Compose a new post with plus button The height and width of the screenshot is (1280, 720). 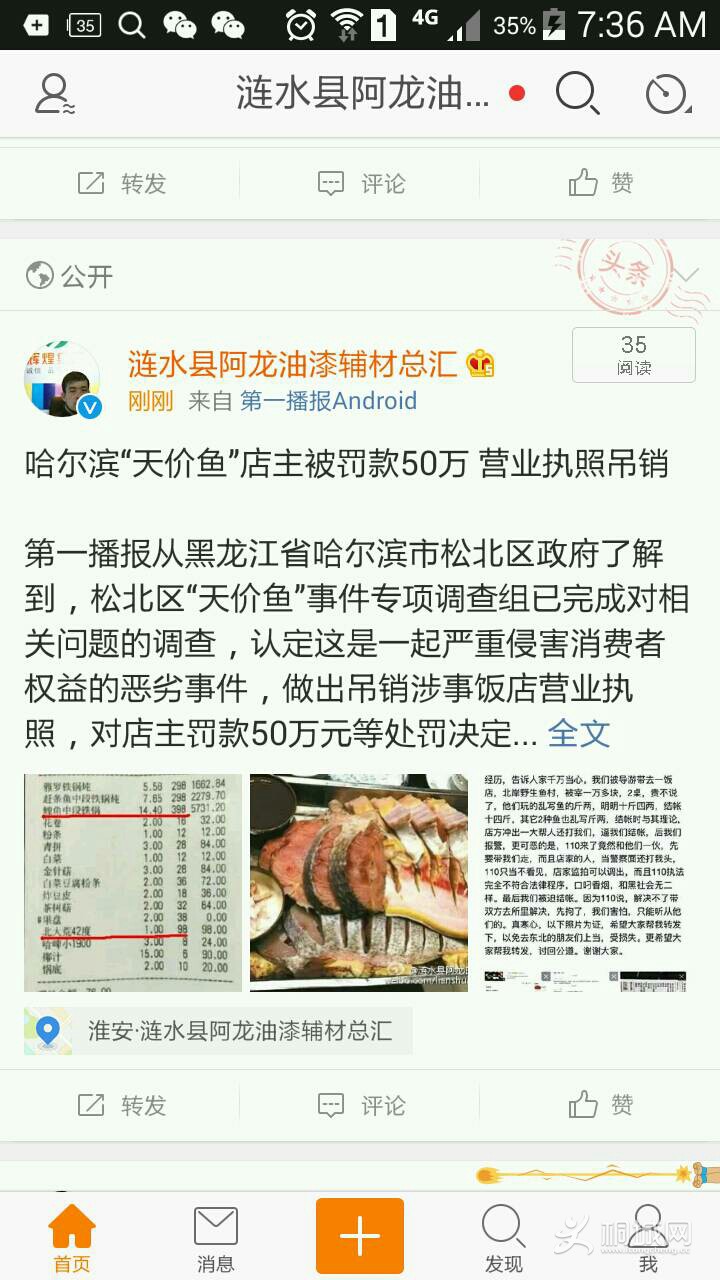pos(359,1236)
